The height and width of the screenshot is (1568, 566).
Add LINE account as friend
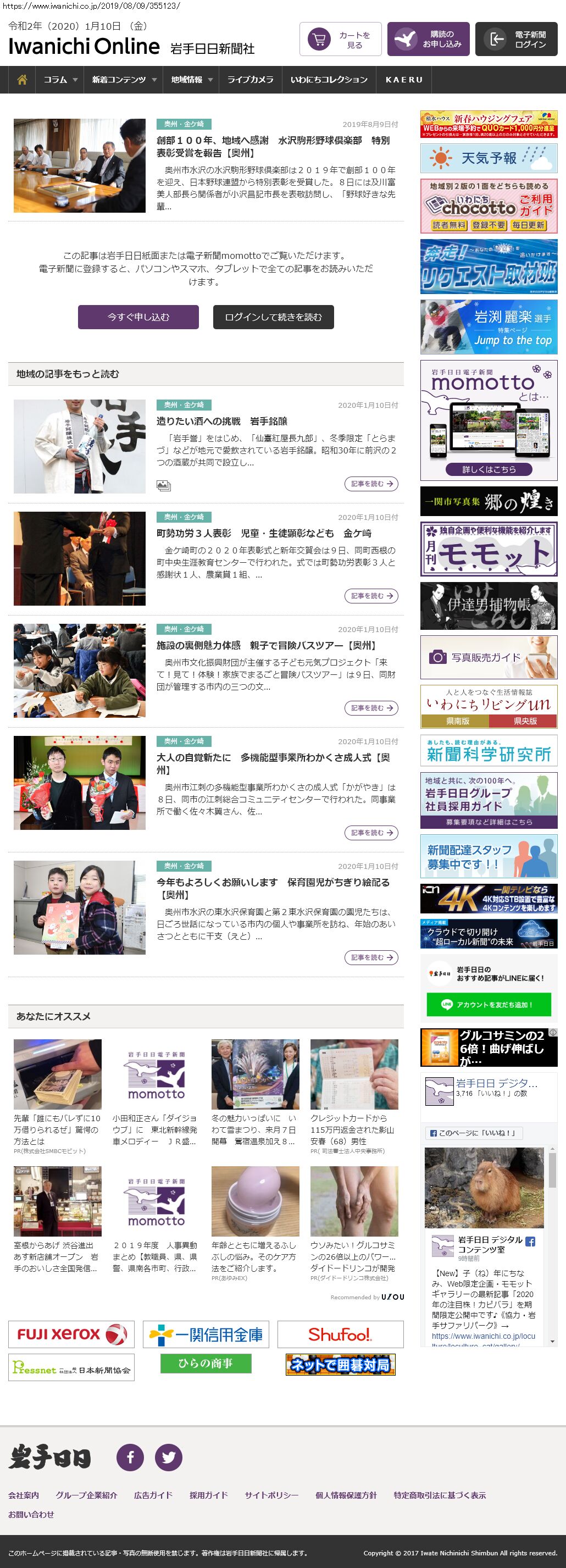click(x=489, y=1004)
